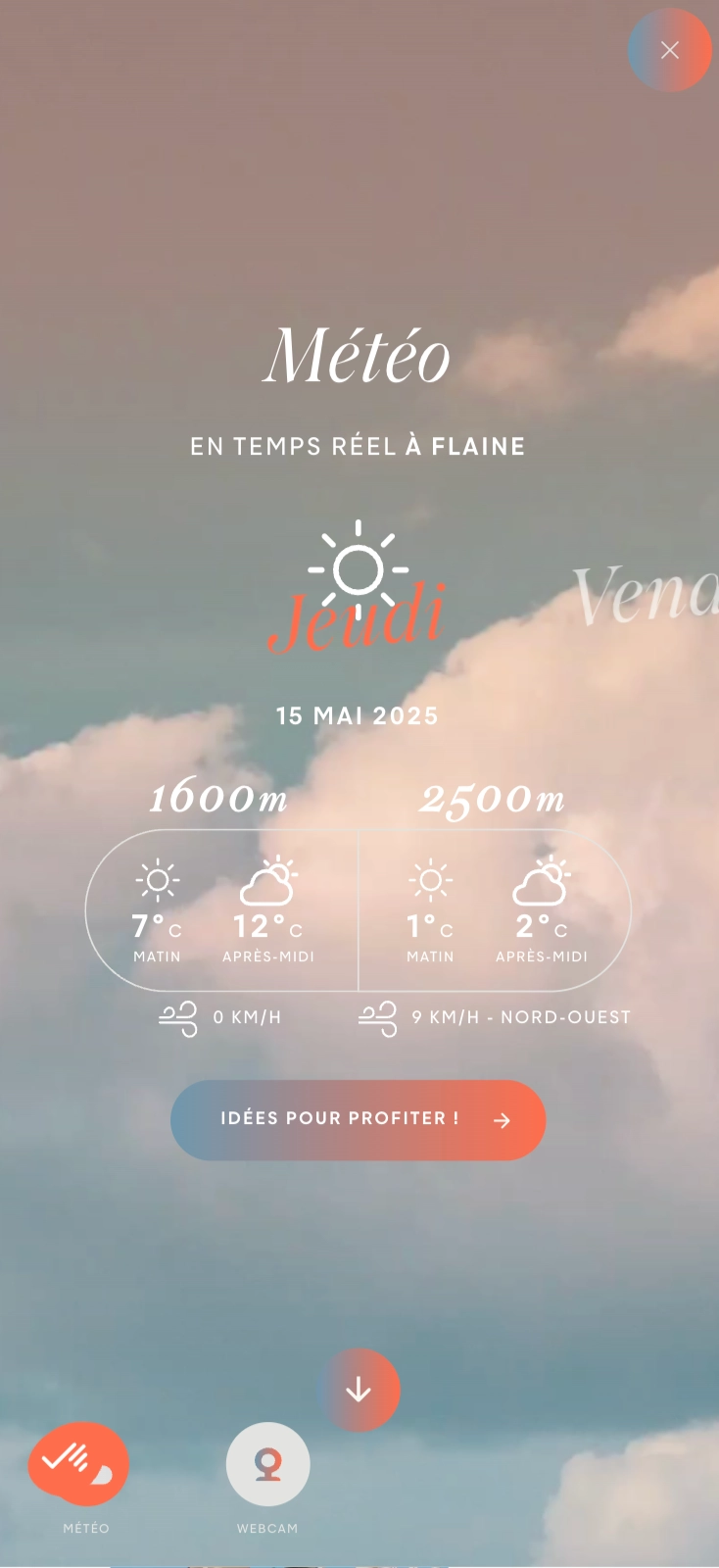Show the Vendredi forecast

(647, 595)
